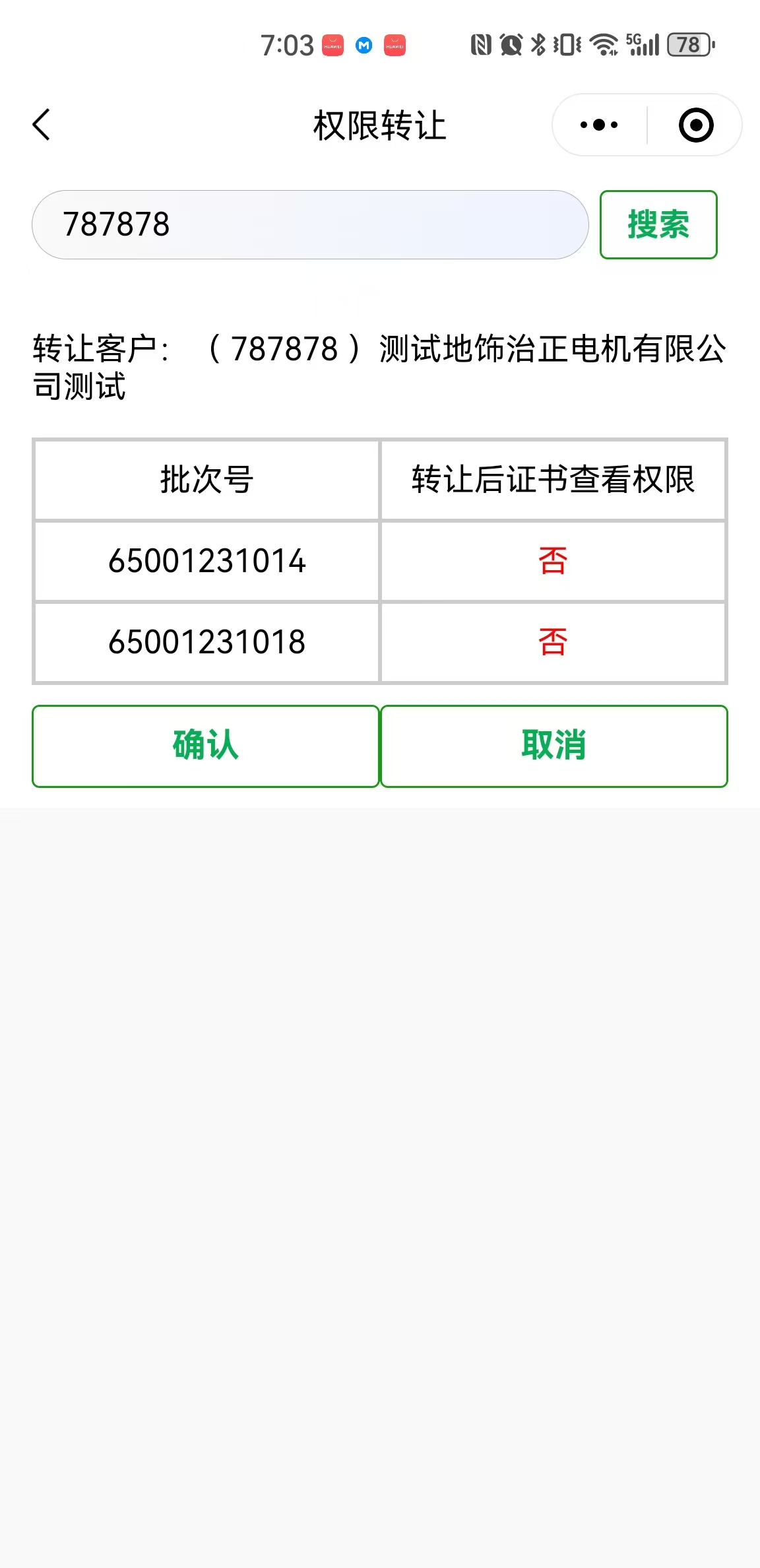Screen dimensions: 760x1568
Task: Tap the 搜索 button
Action: 658,224
